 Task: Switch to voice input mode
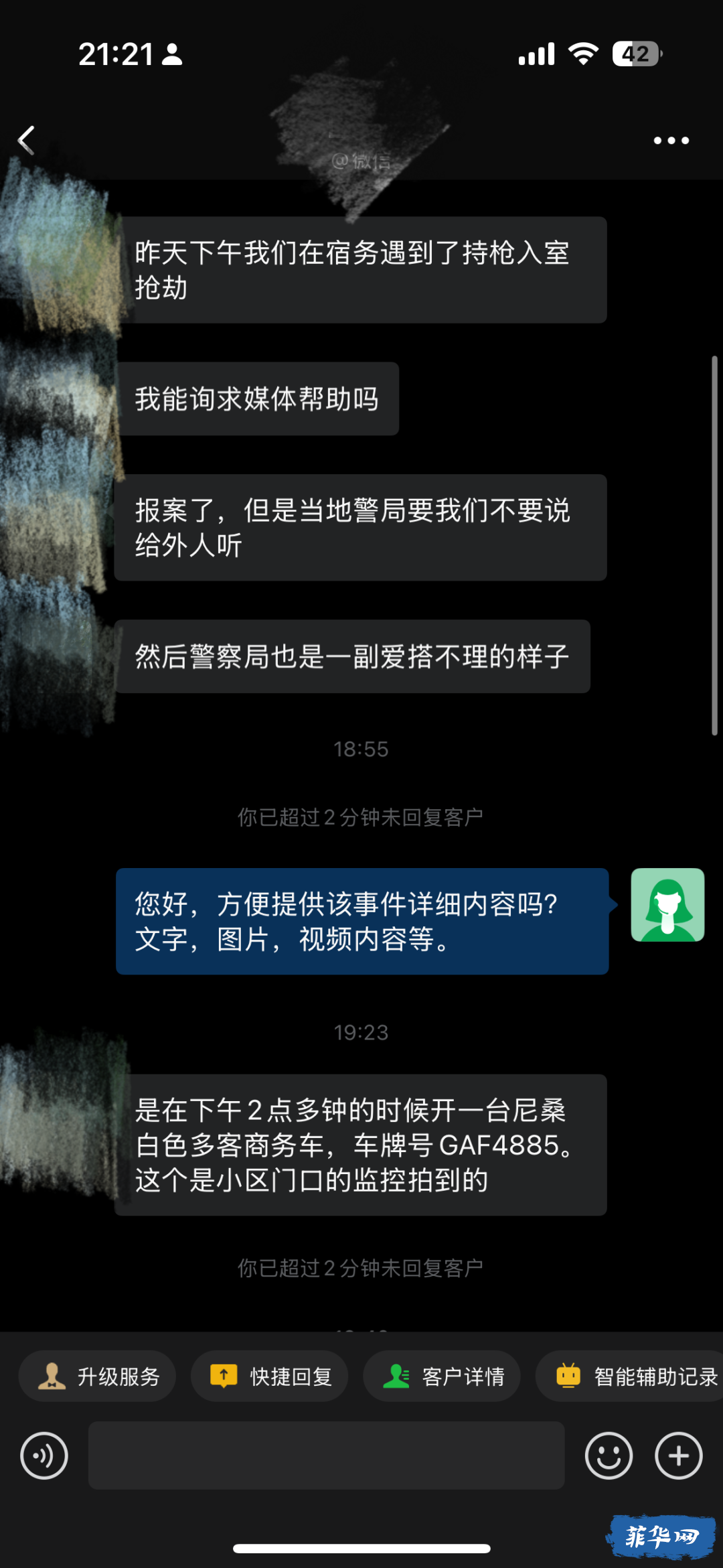(44, 1455)
